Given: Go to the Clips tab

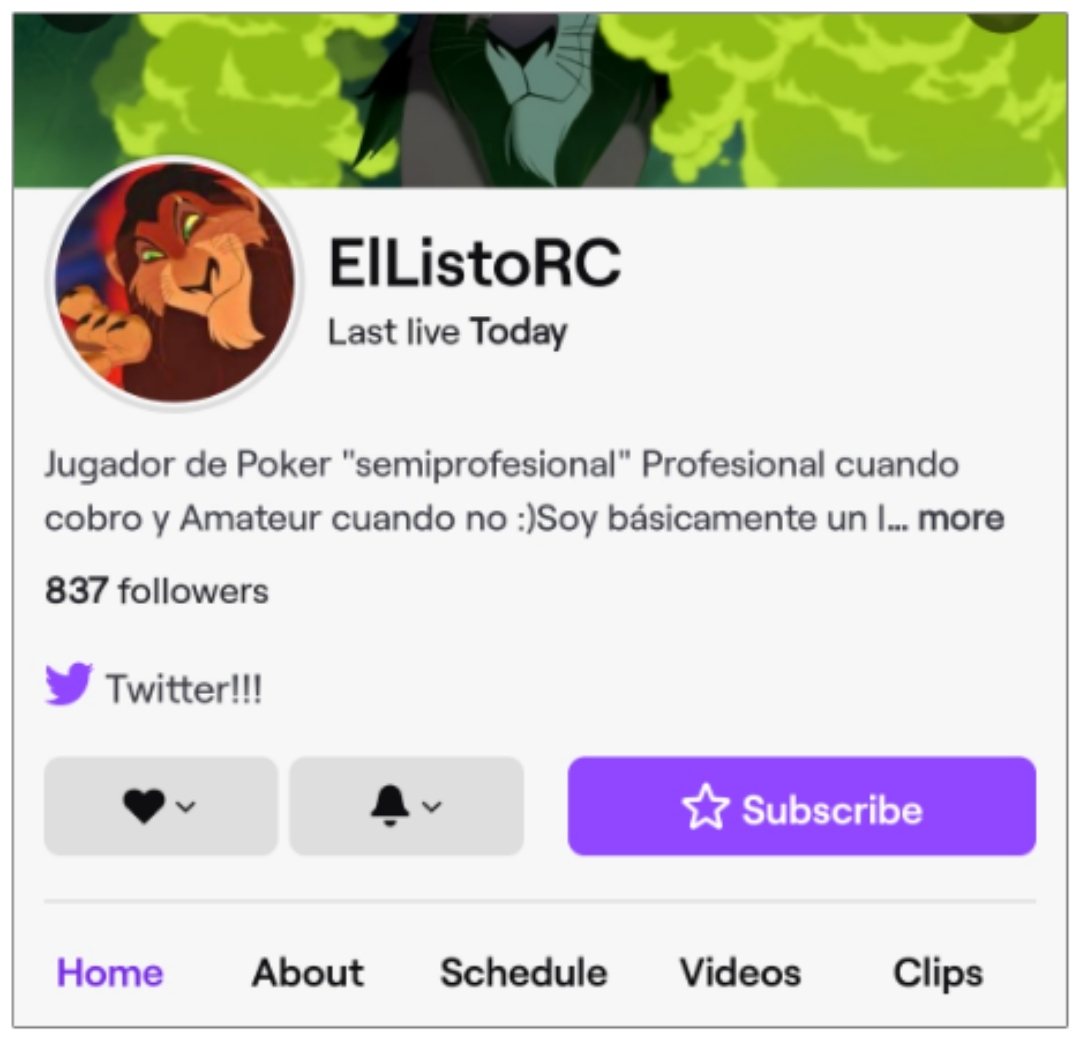Looking at the screenshot, I should coord(937,973).
